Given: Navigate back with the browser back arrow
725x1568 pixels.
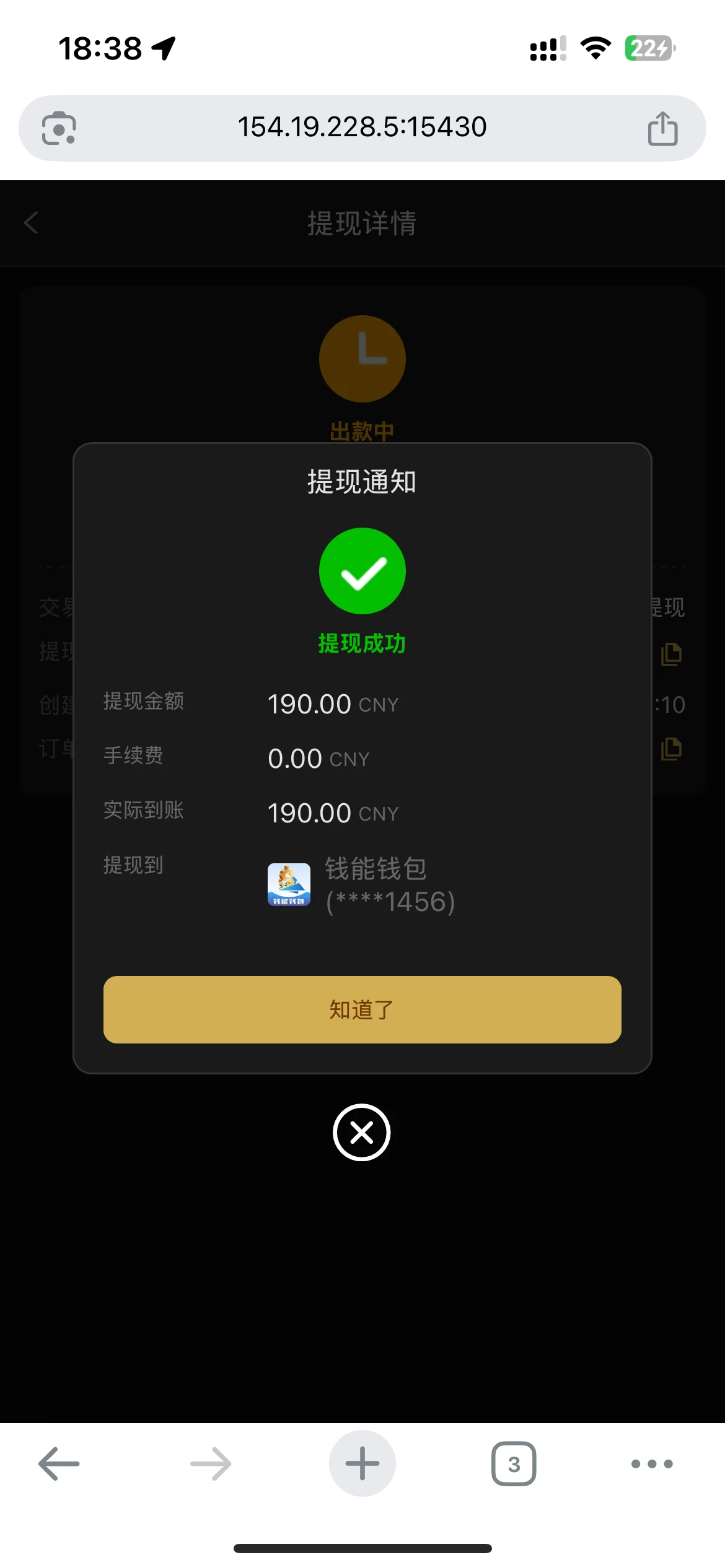Looking at the screenshot, I should [58, 1463].
